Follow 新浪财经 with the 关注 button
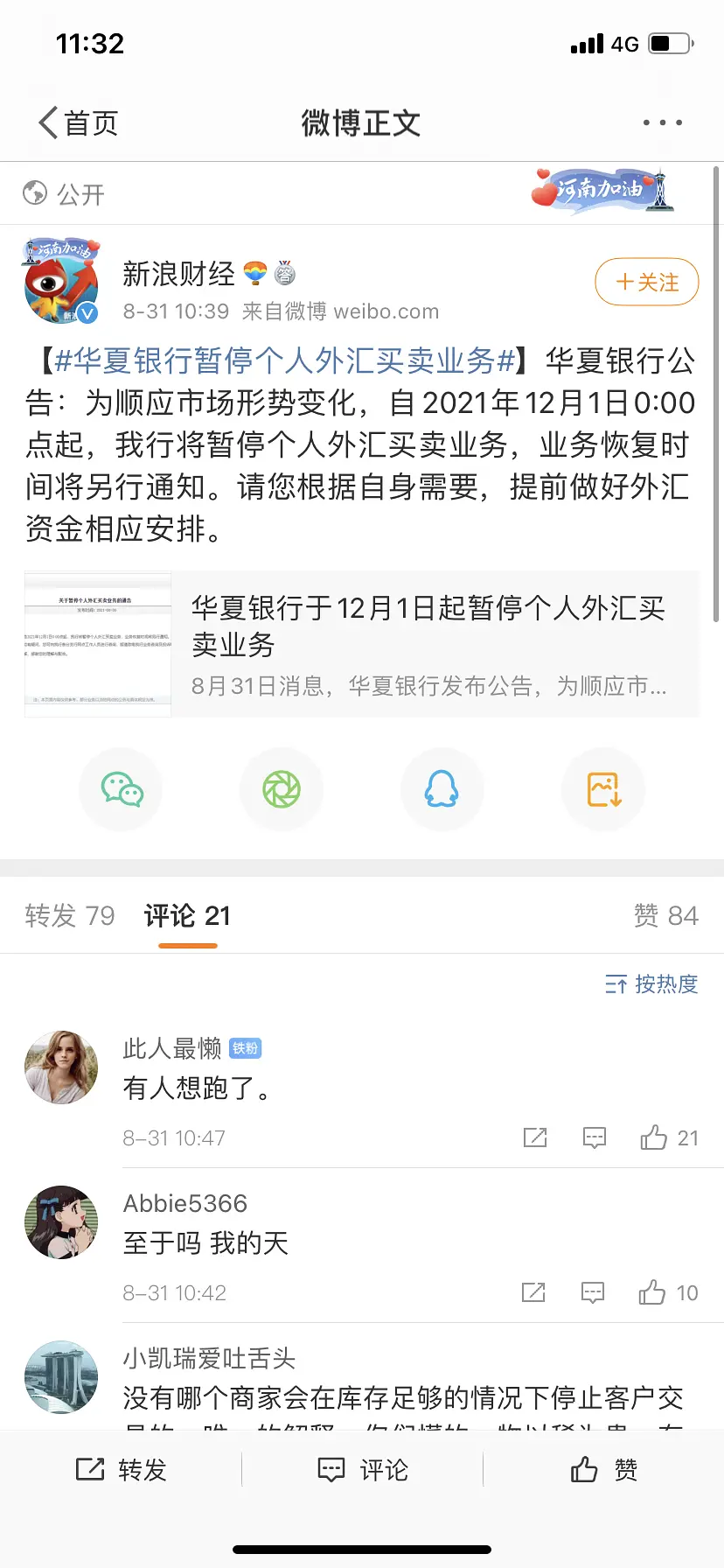The height and width of the screenshot is (1568, 724). point(646,282)
